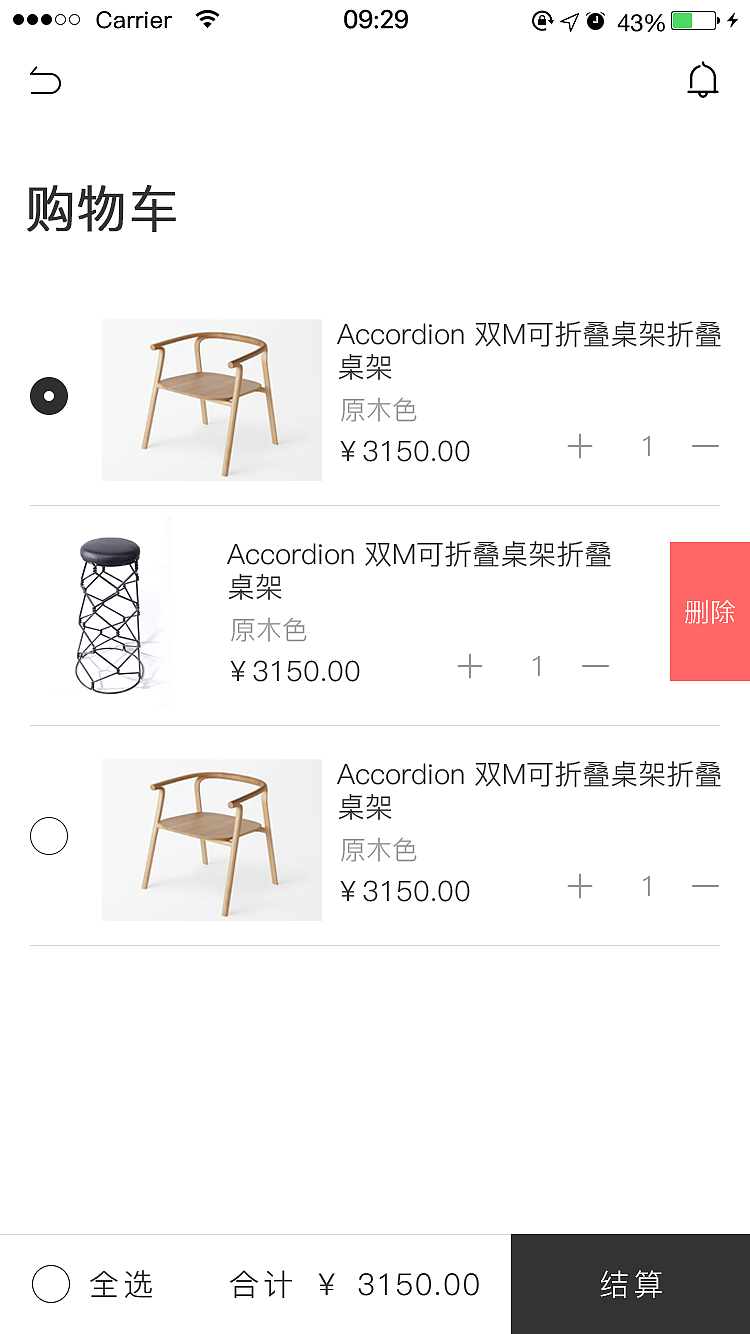Decrease quantity of the bottom chair item

705,887
